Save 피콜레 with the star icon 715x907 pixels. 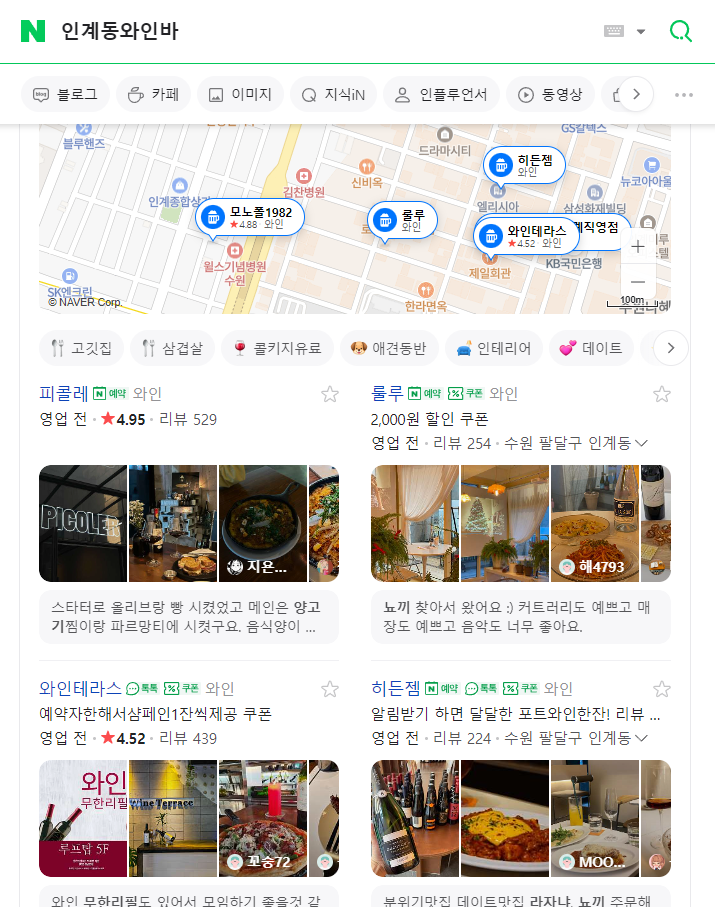click(330, 394)
